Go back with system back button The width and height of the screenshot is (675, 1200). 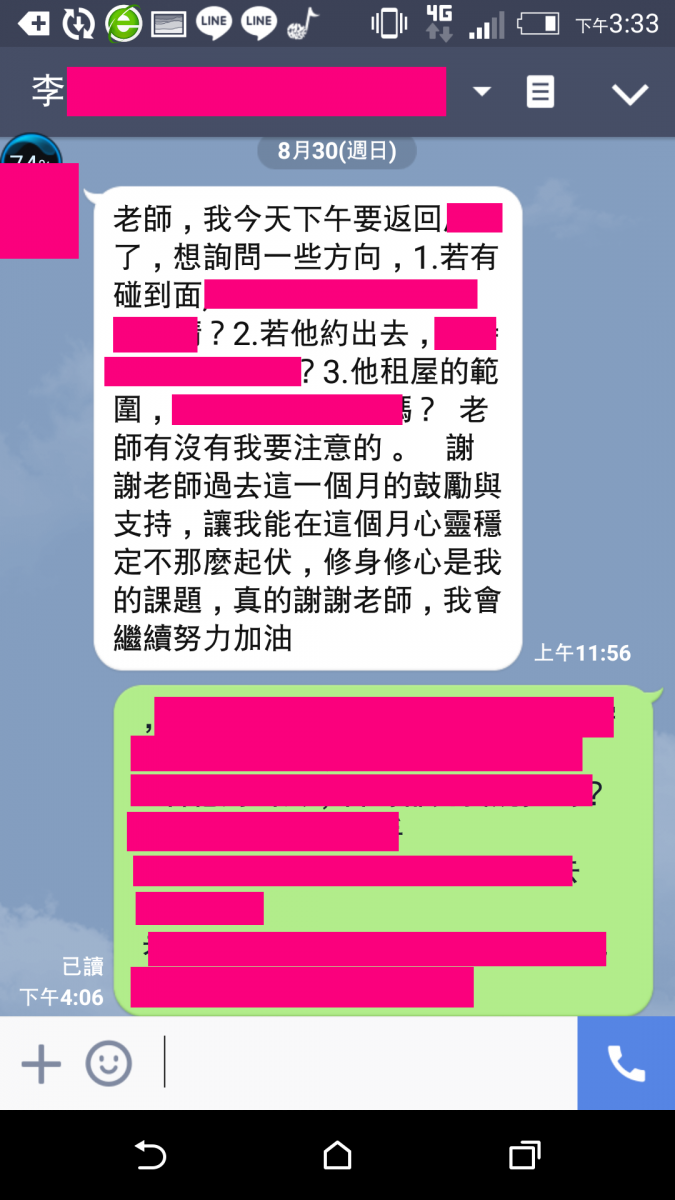(x=150, y=1156)
